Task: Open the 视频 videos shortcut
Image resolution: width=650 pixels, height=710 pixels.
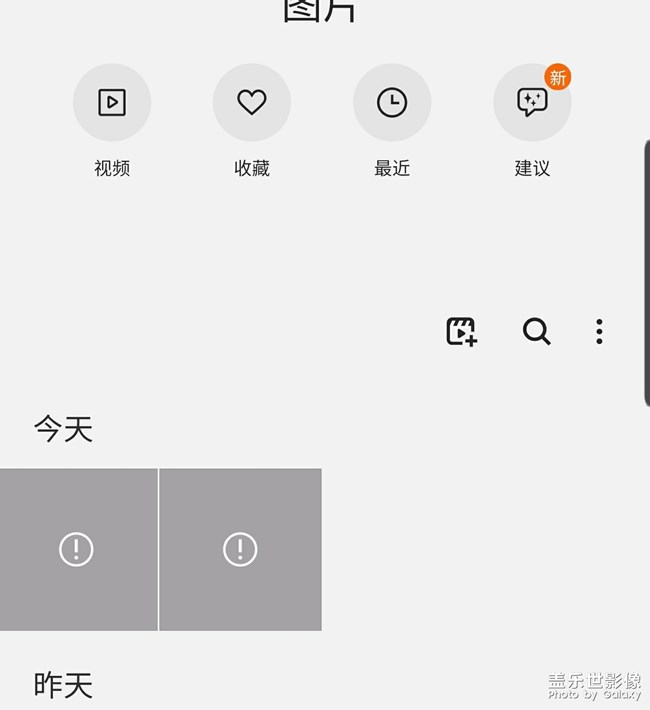Action: point(112,103)
